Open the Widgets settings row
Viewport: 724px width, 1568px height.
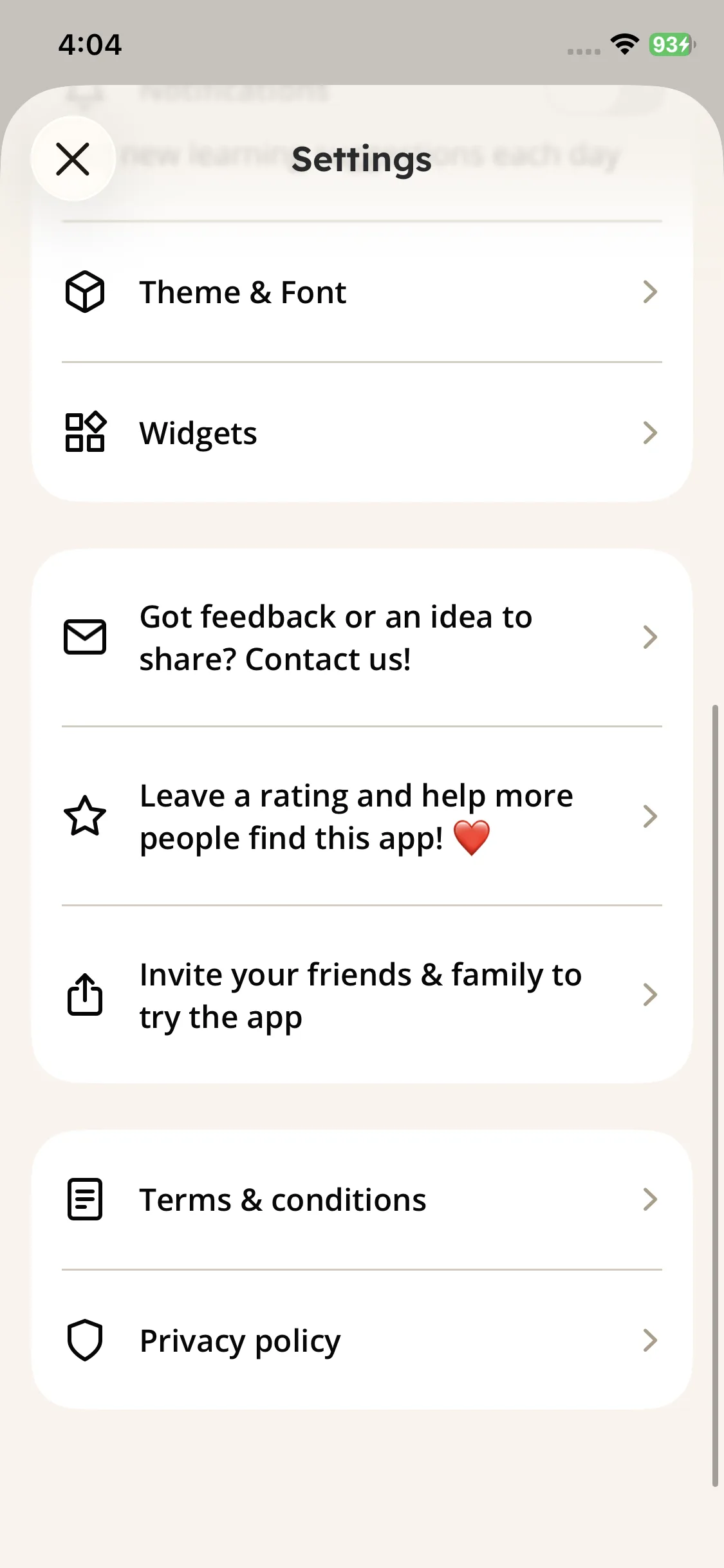361,433
